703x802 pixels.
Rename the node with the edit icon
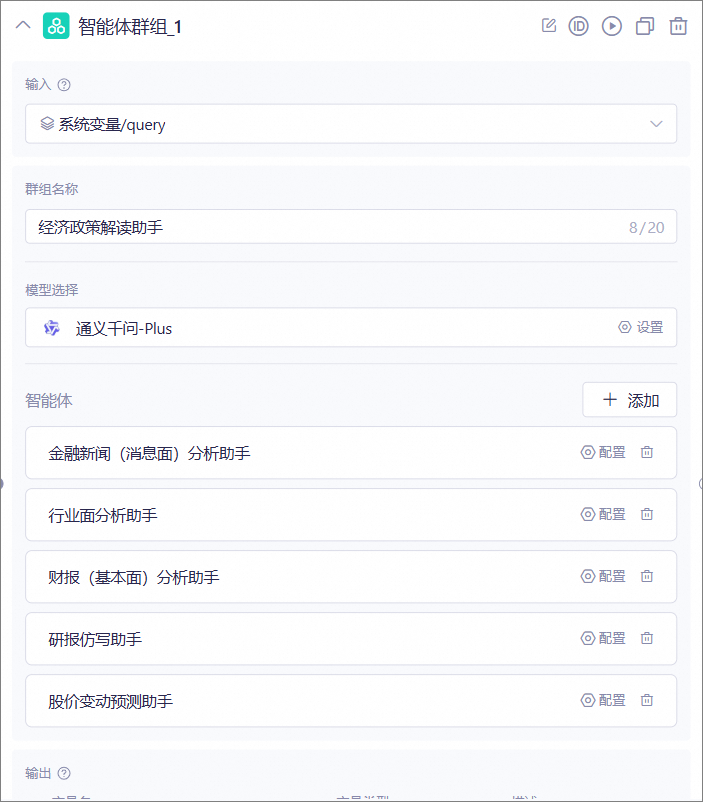pyautogui.click(x=548, y=26)
